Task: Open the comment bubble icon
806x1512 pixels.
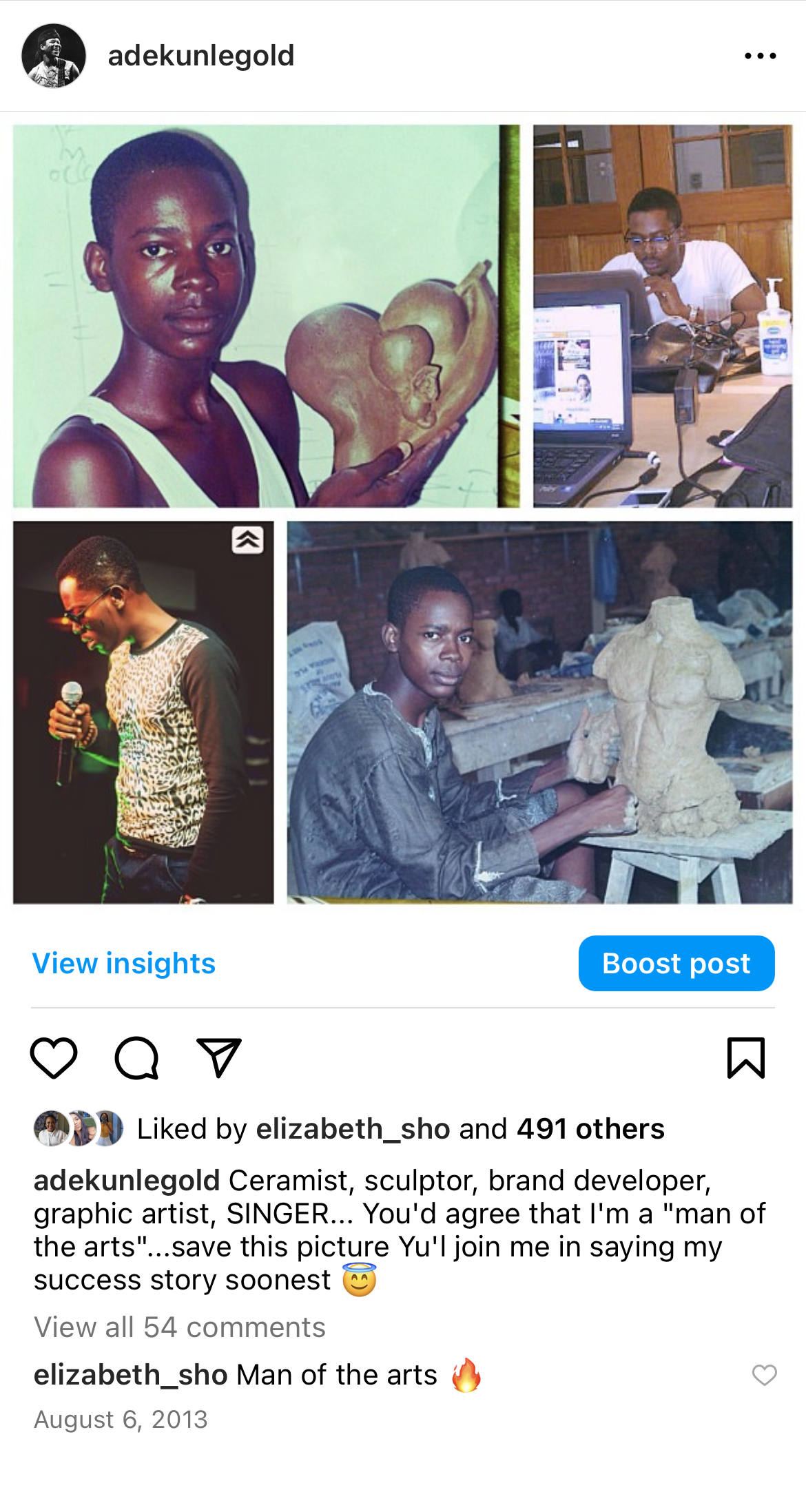Action: [136, 1057]
